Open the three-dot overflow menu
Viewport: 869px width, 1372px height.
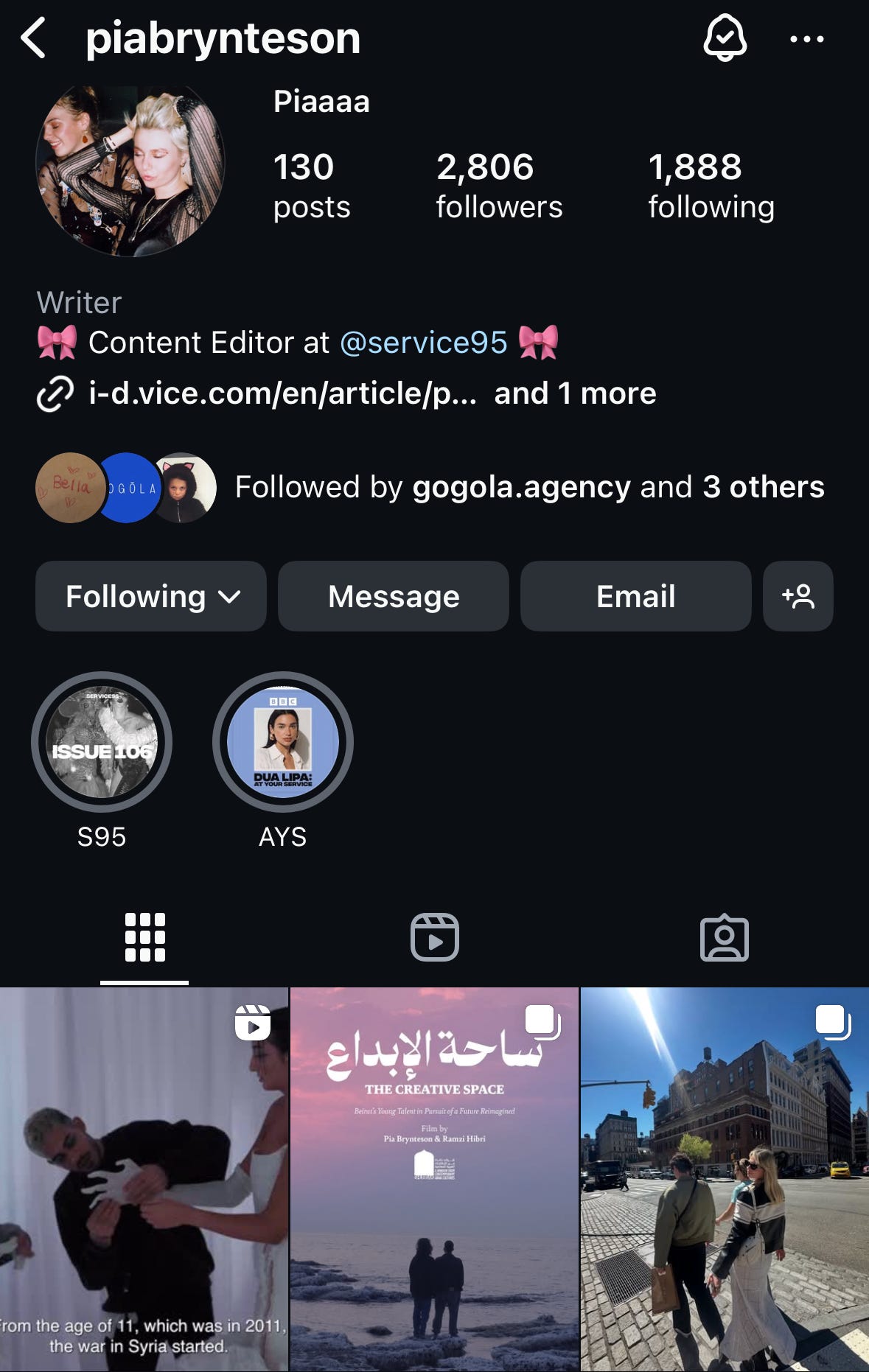806,39
